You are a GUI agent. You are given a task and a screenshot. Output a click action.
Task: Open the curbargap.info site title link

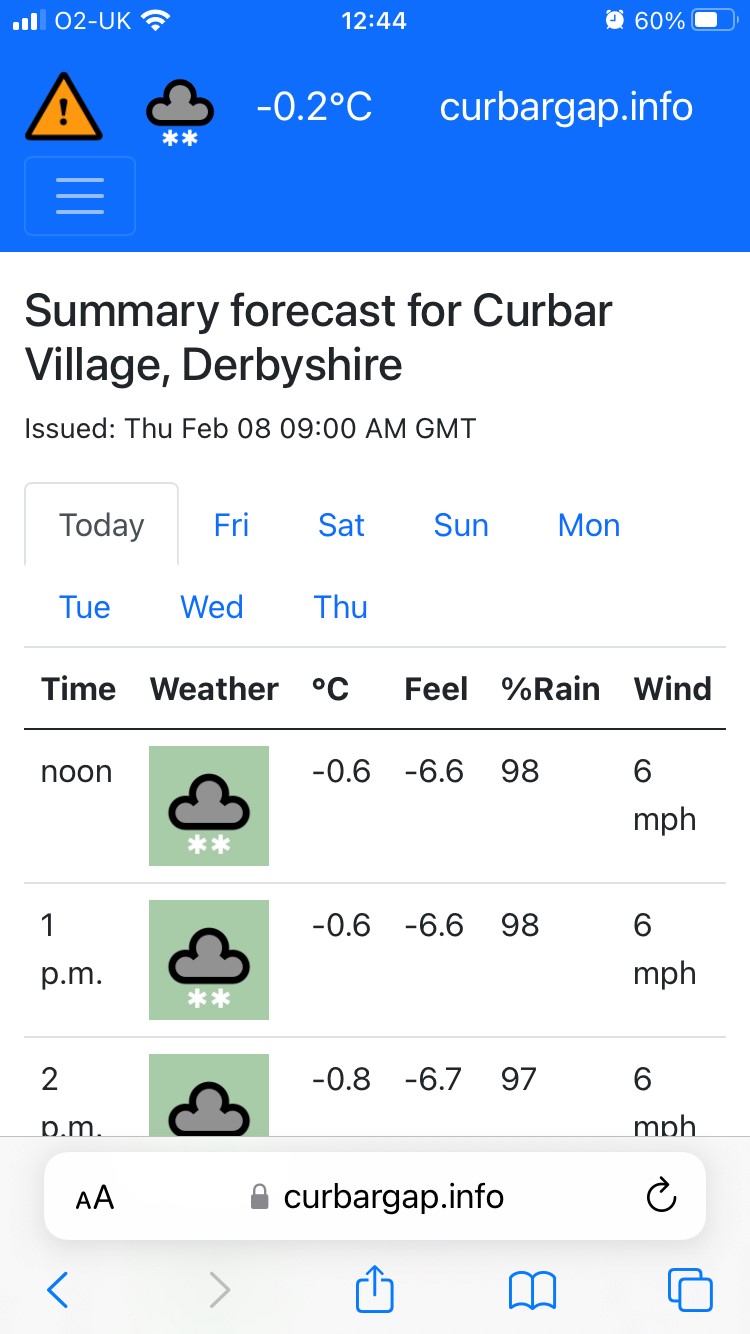pyautogui.click(x=566, y=107)
